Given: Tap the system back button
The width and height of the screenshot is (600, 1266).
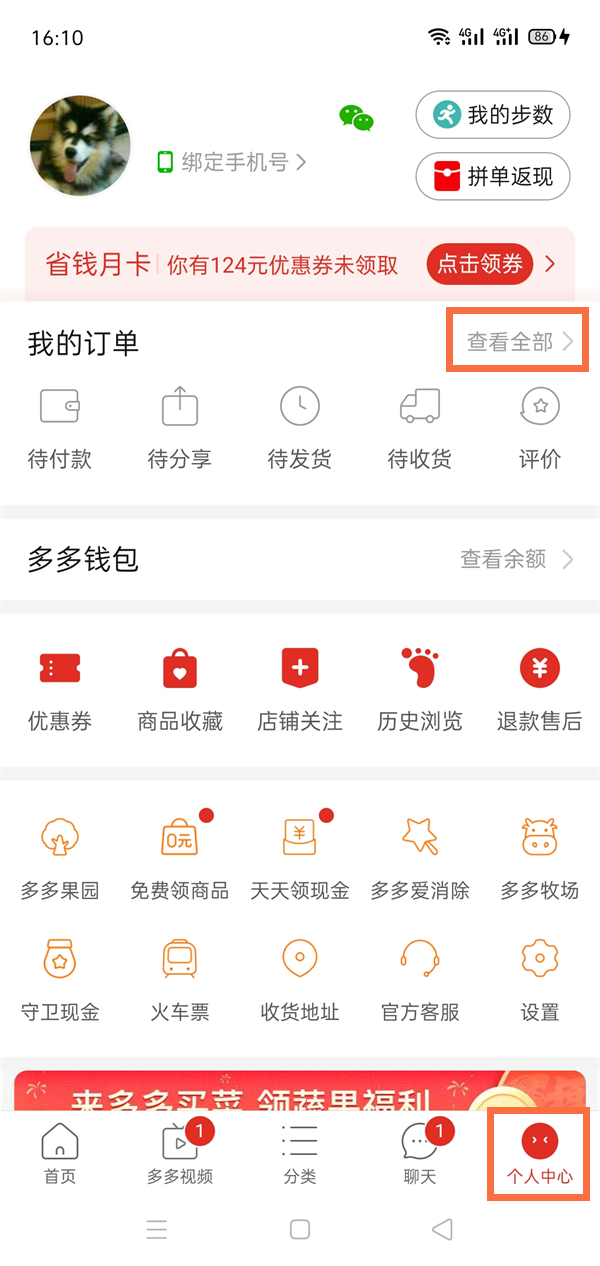Looking at the screenshot, I should pyautogui.click(x=442, y=1229).
